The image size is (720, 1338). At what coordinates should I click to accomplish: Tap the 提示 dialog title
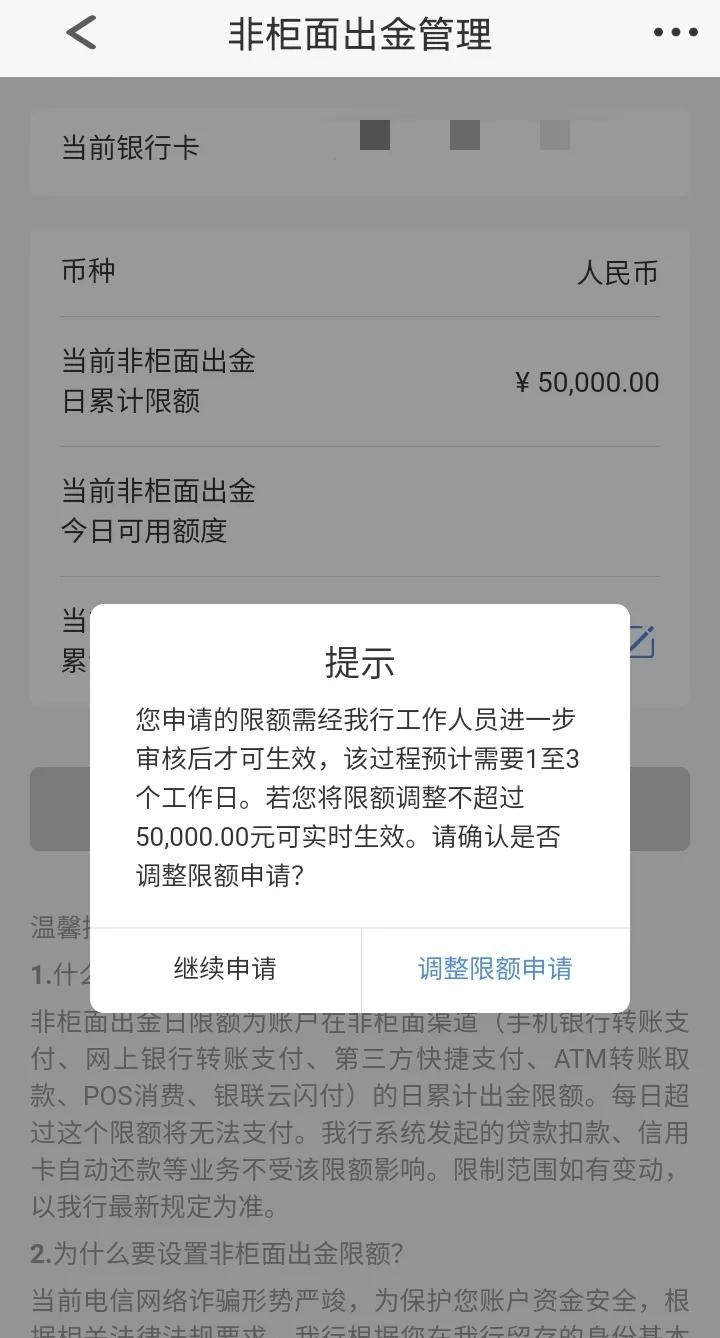[360, 661]
